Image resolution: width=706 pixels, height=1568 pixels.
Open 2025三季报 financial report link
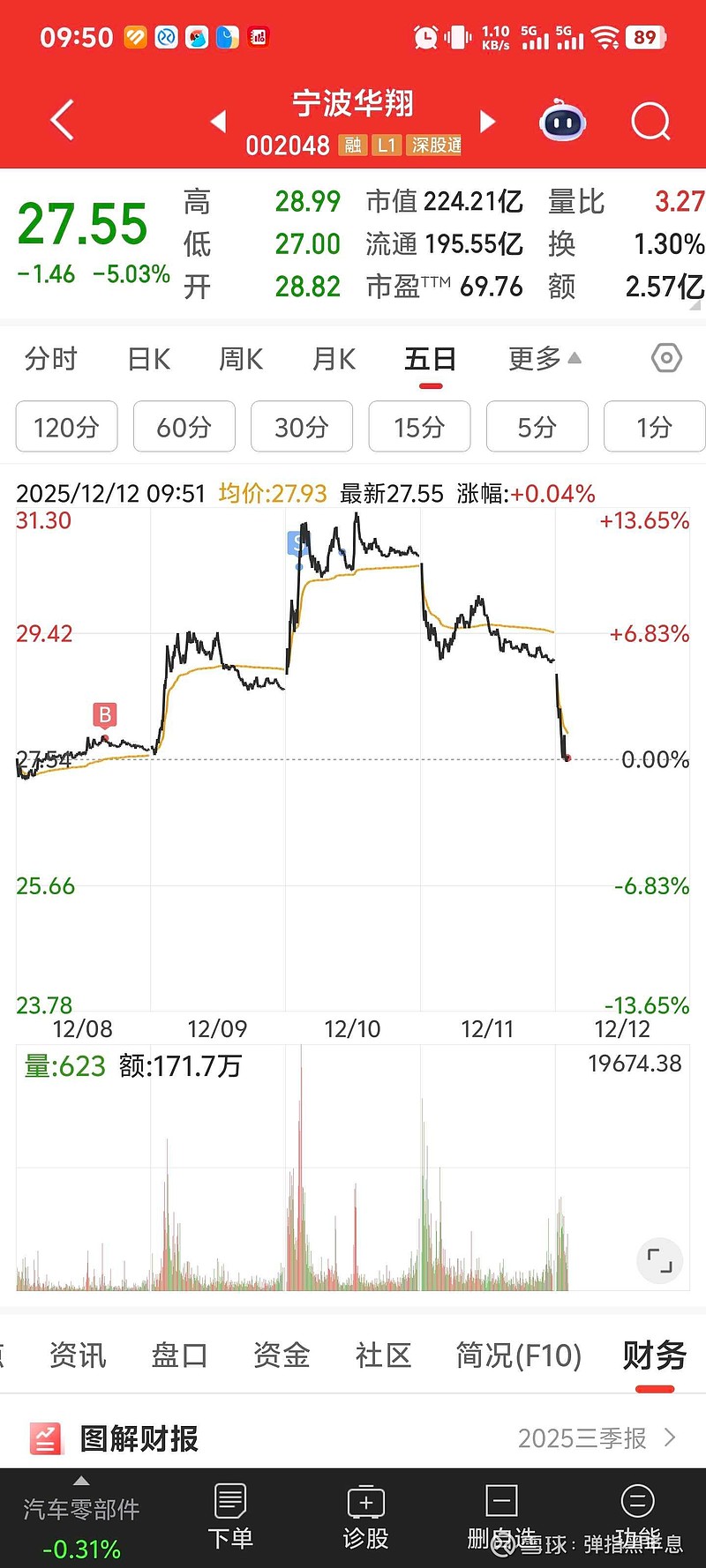(x=596, y=1438)
